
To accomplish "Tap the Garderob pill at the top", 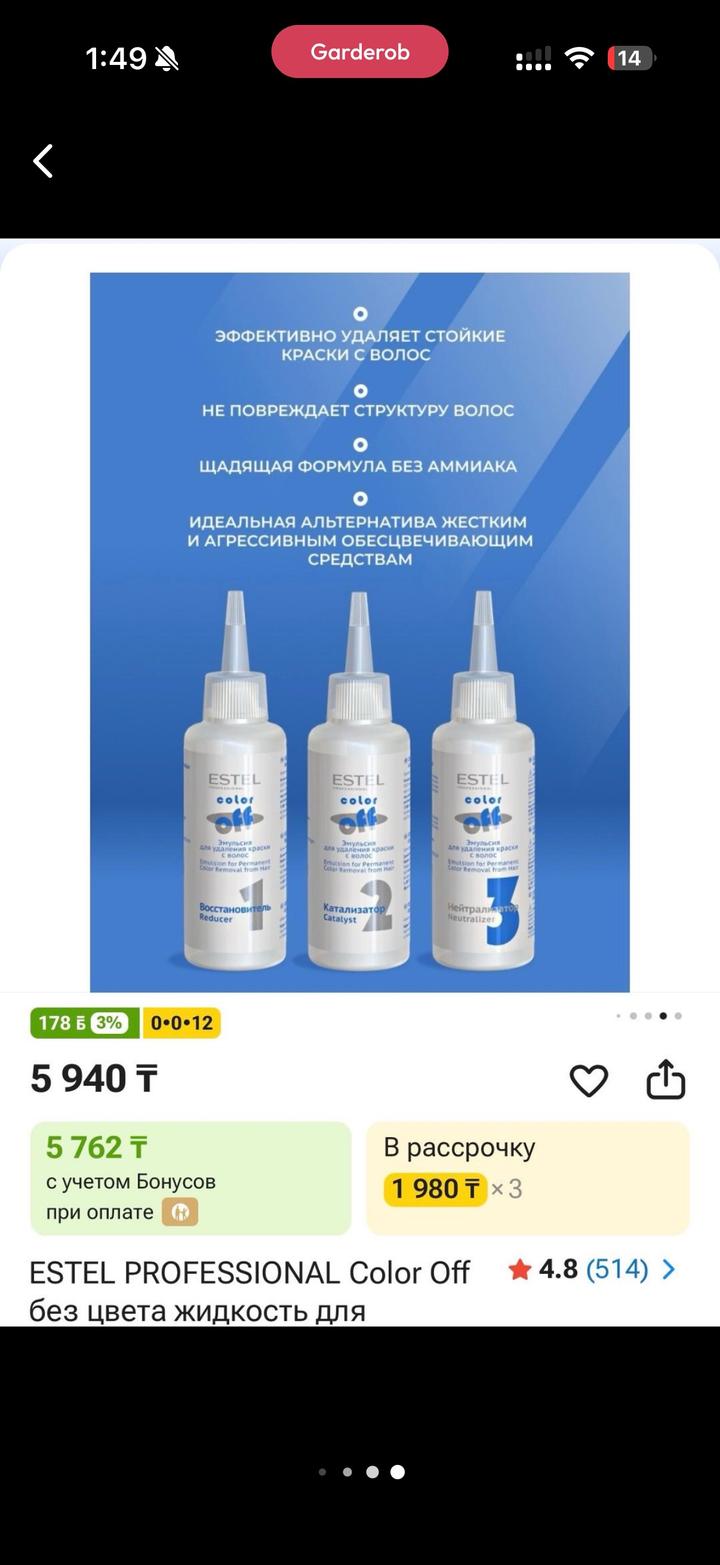I will 360,52.
